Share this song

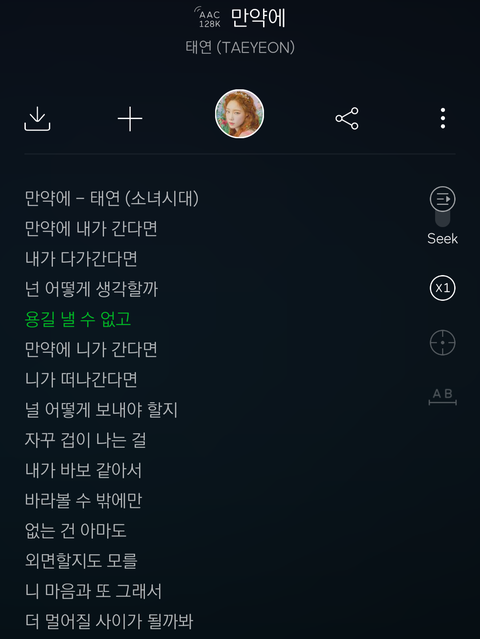pos(347,119)
